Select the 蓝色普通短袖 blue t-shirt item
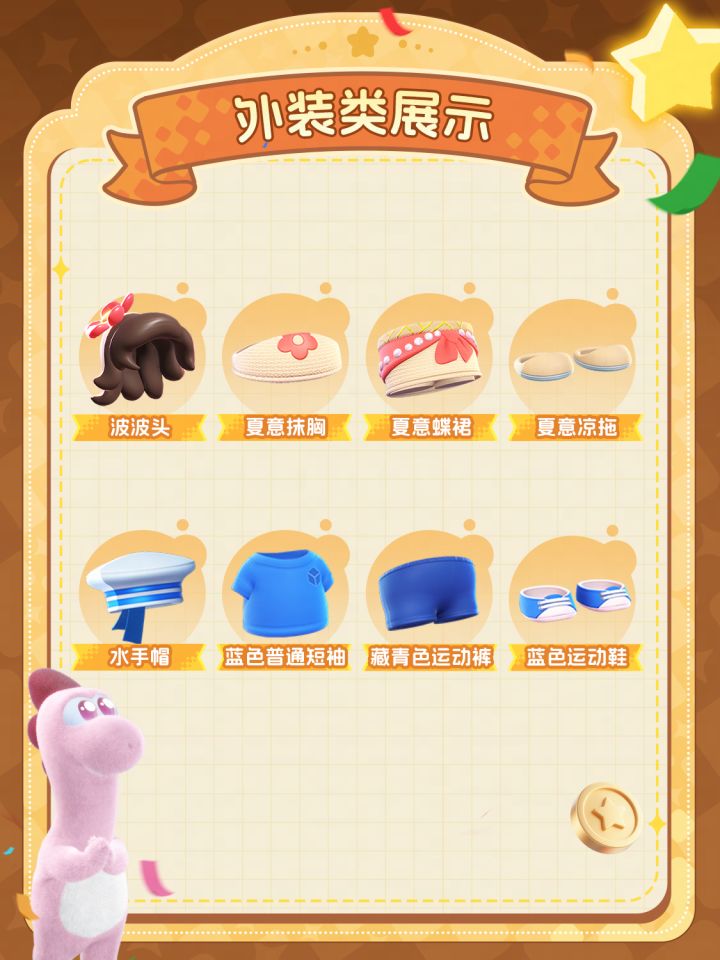 pyautogui.click(x=287, y=590)
